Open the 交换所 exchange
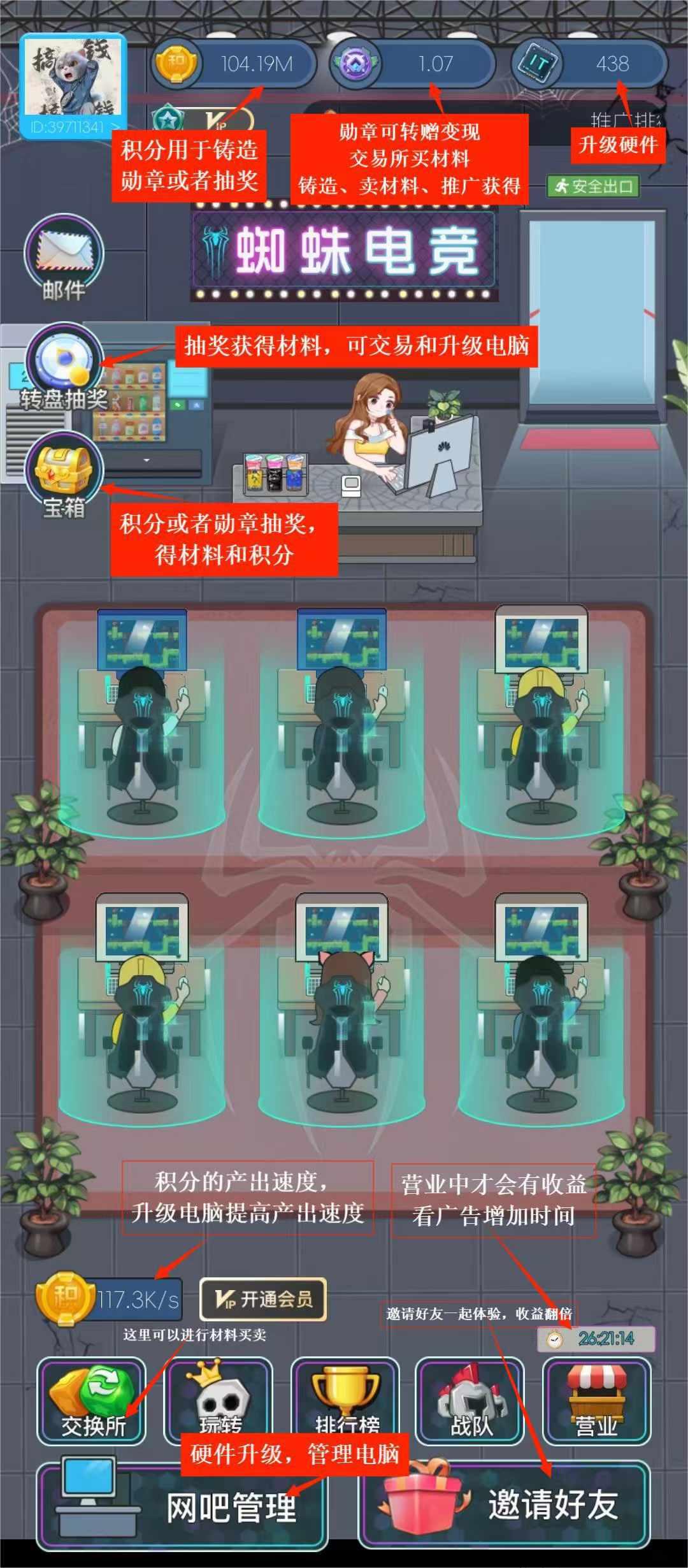 (x=91, y=1402)
